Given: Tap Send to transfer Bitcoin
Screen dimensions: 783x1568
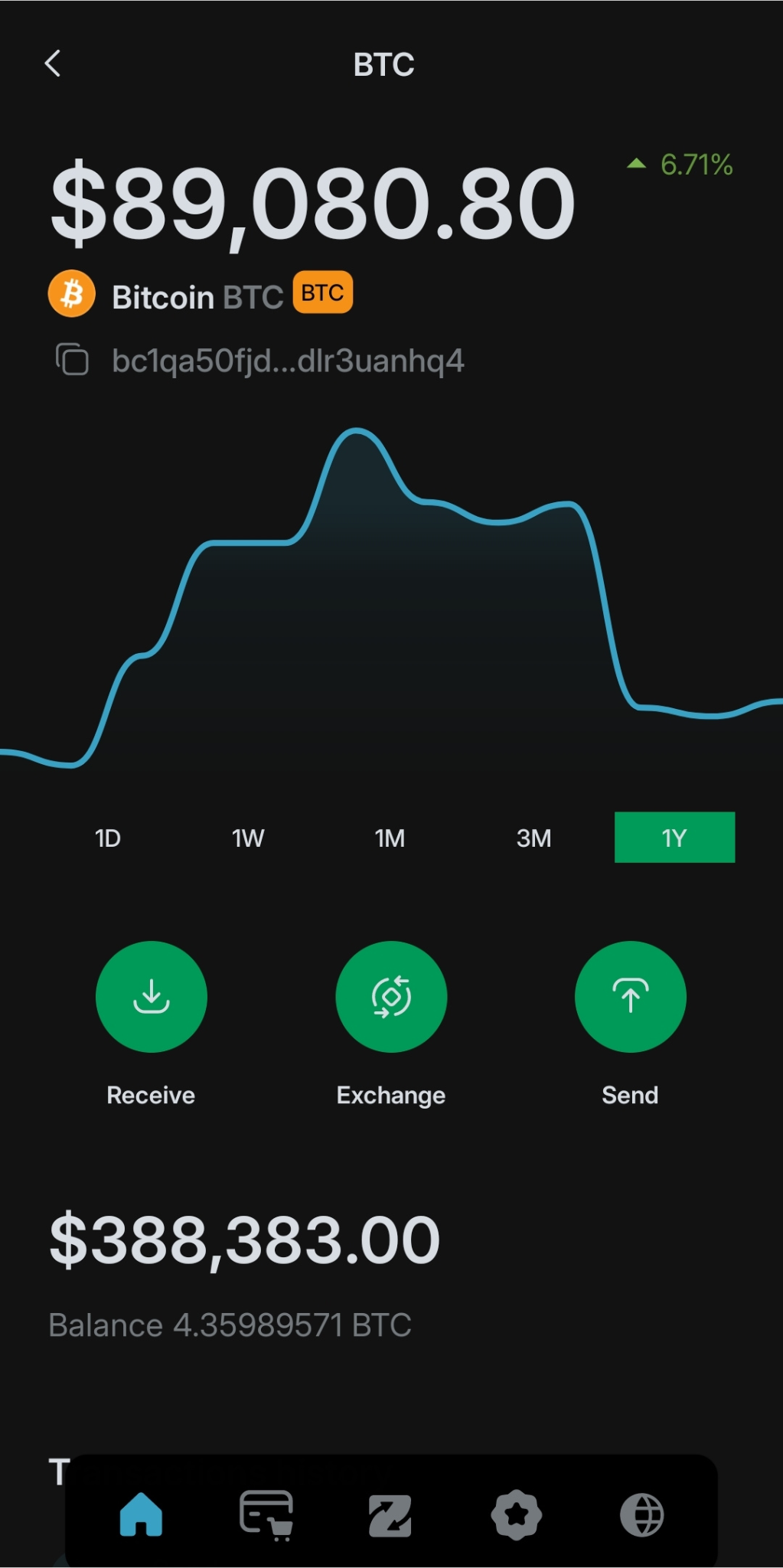Looking at the screenshot, I should (630, 997).
